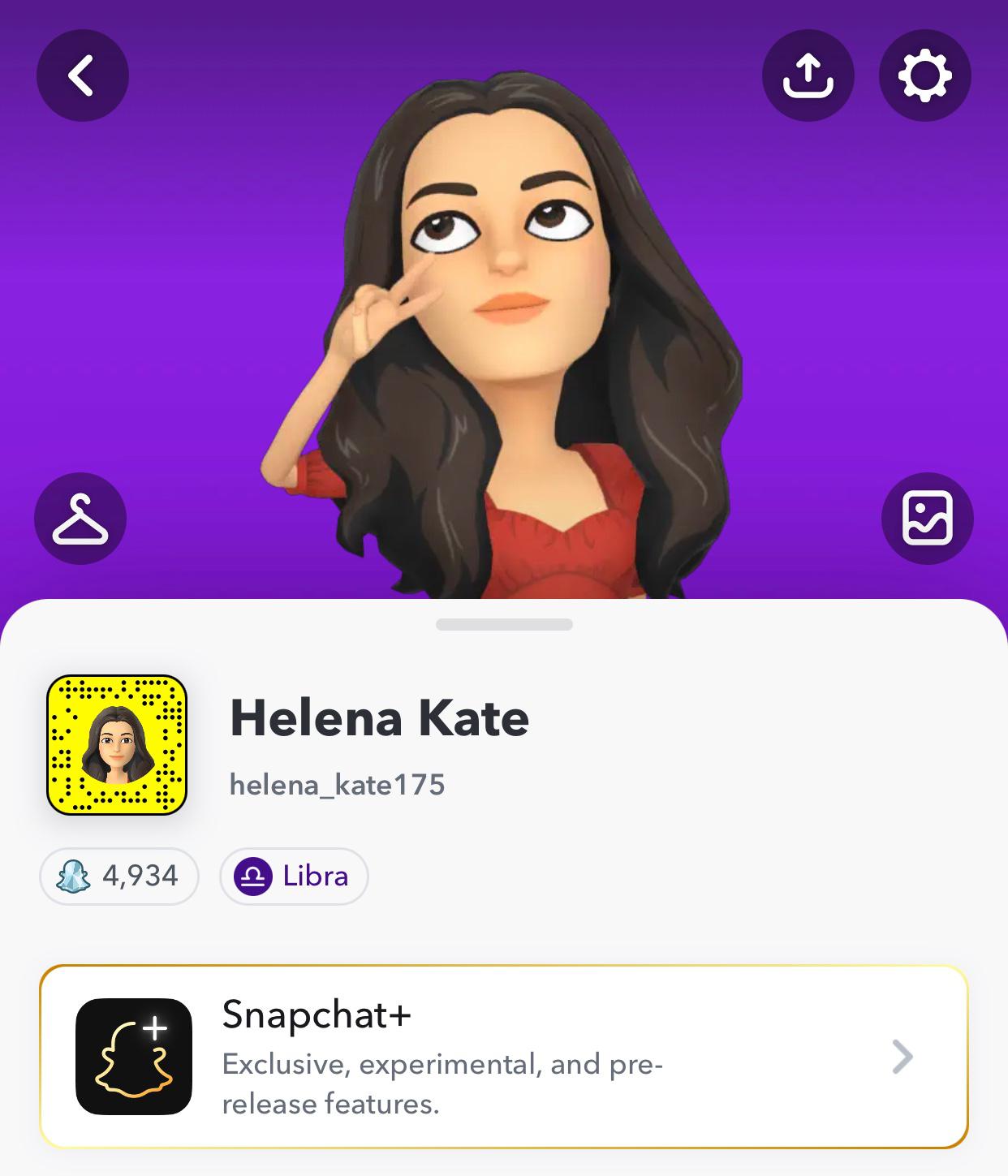
Task: Change profile background with image icon
Action: tap(927, 519)
